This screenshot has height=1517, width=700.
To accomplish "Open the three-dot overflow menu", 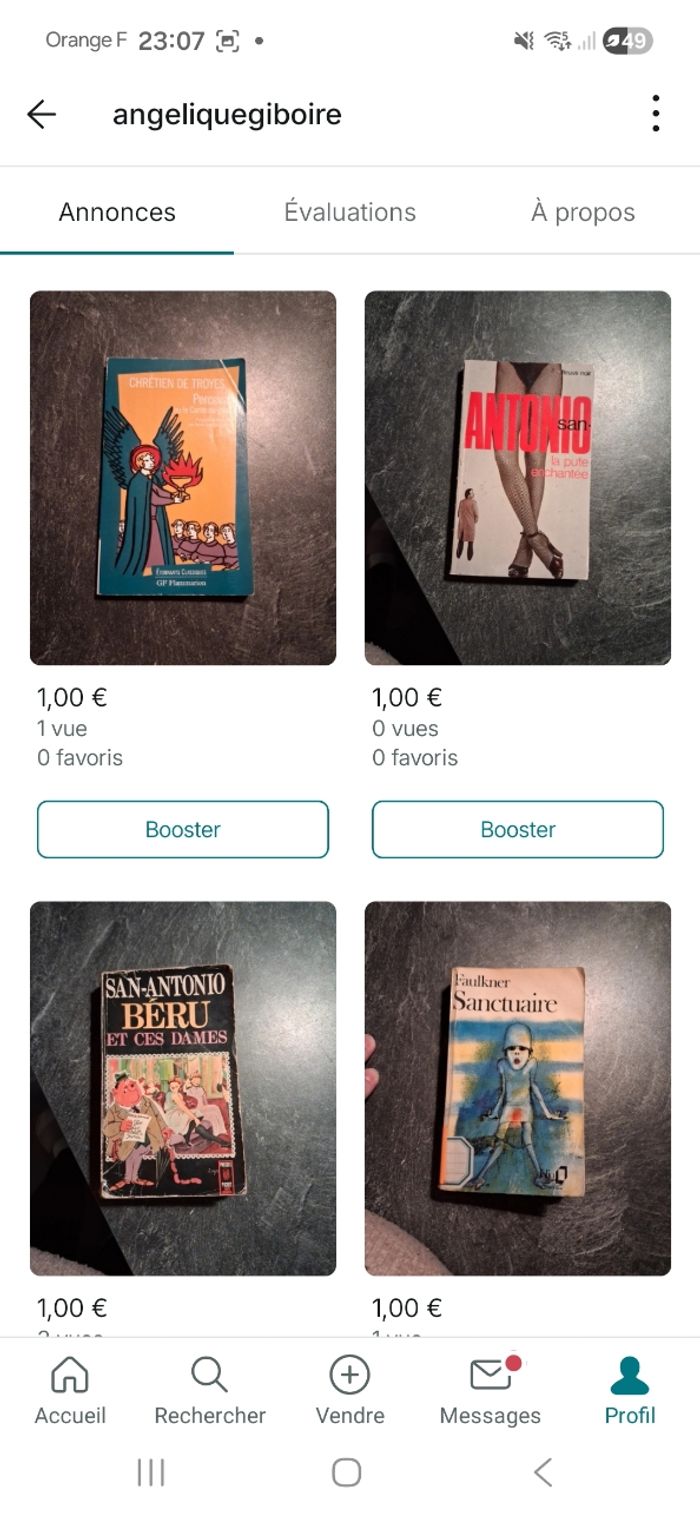I will pos(655,114).
